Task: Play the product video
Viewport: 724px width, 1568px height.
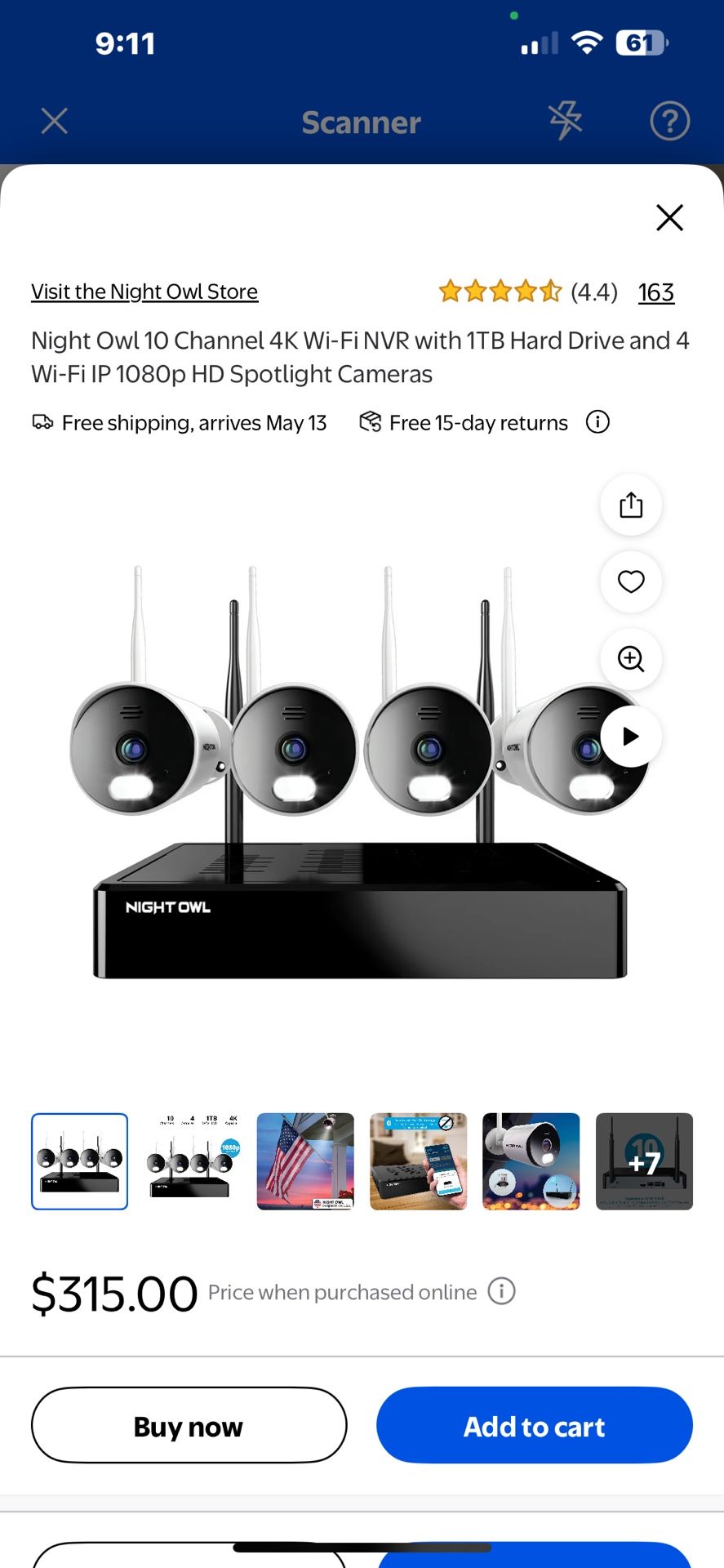Action: (631, 737)
